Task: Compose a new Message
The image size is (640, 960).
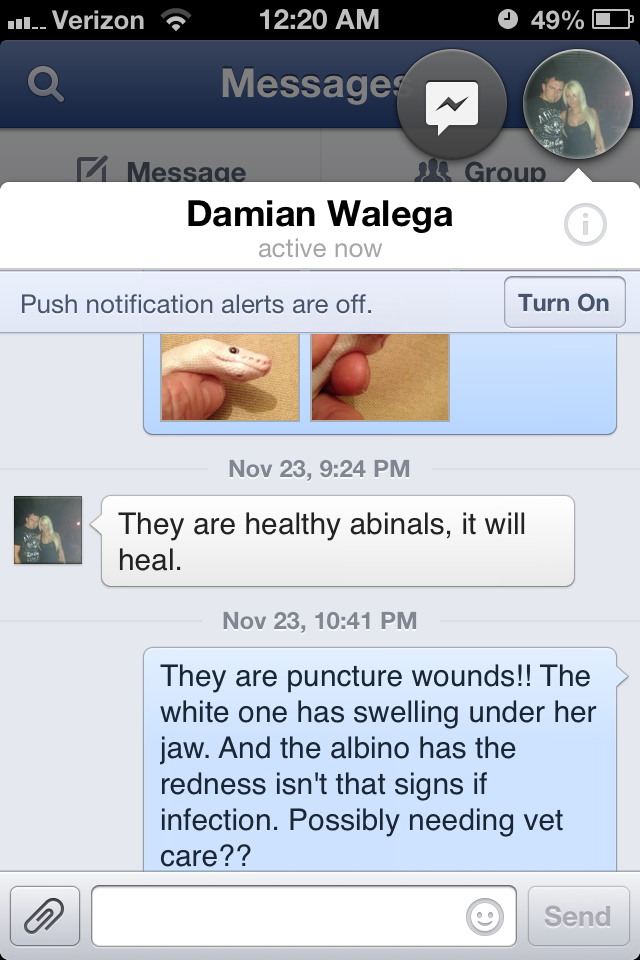Action: tap(160, 171)
